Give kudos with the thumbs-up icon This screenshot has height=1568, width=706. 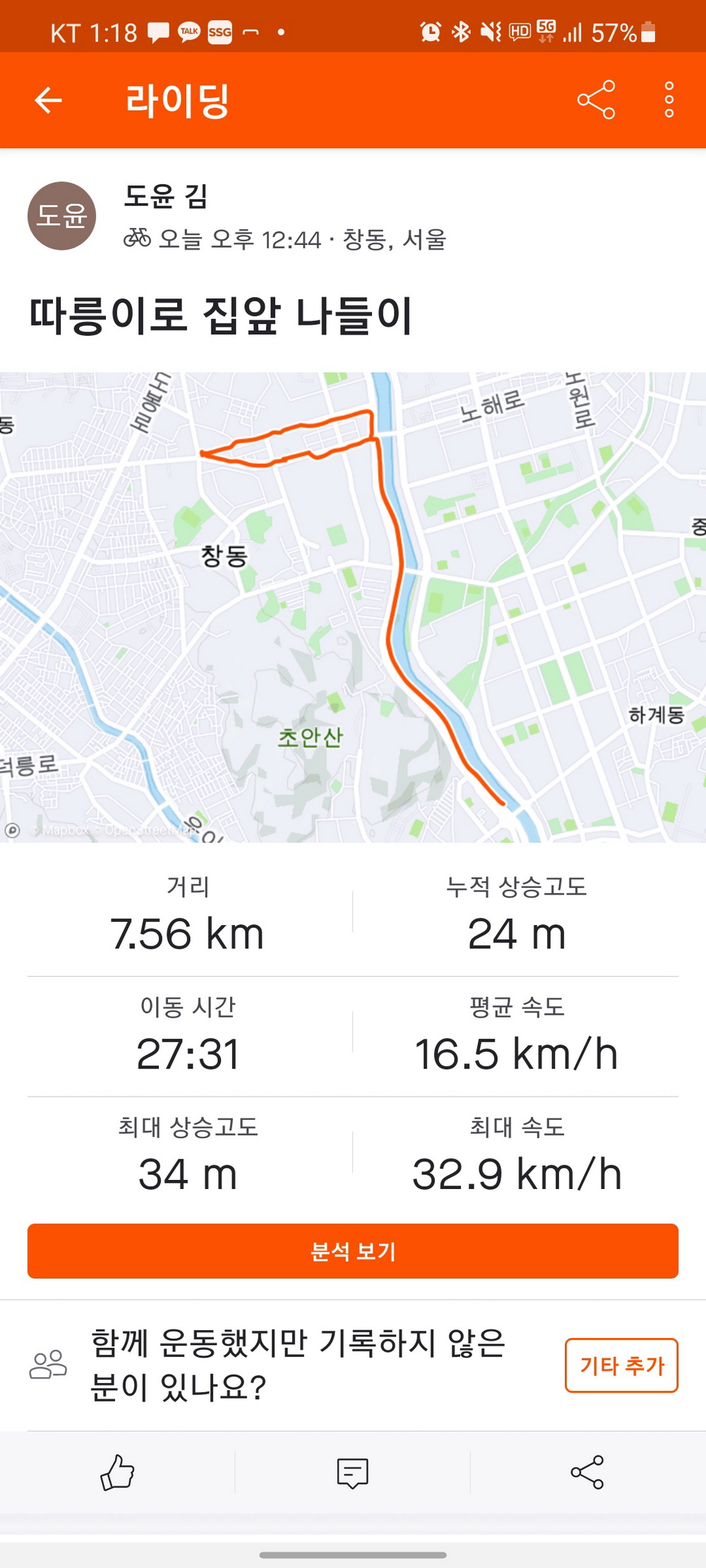tap(117, 1473)
